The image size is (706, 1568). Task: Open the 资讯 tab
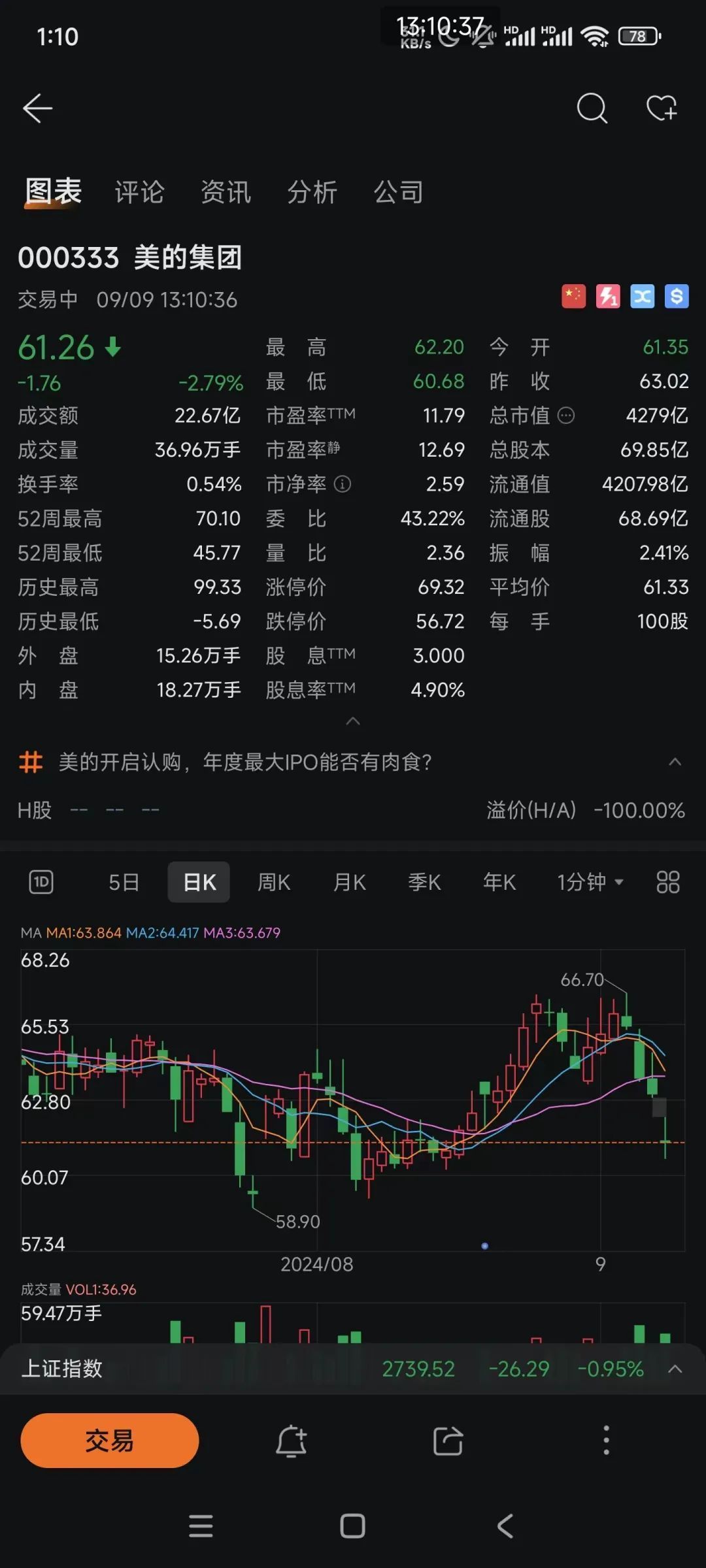tap(226, 192)
